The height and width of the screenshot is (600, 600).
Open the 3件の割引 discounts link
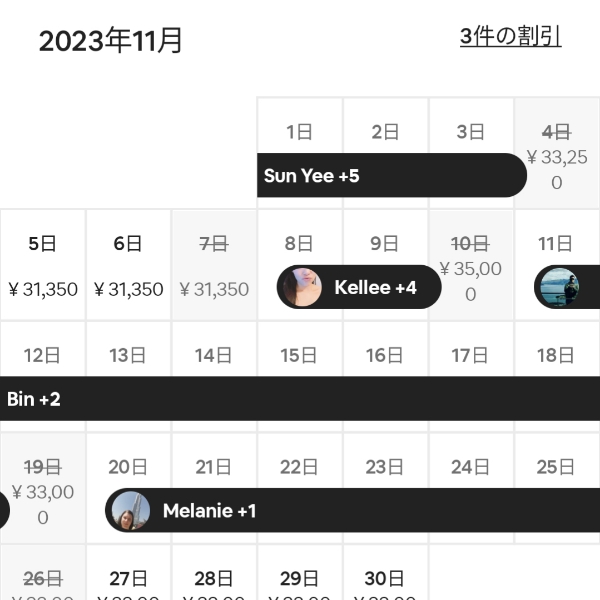pyautogui.click(x=510, y=37)
